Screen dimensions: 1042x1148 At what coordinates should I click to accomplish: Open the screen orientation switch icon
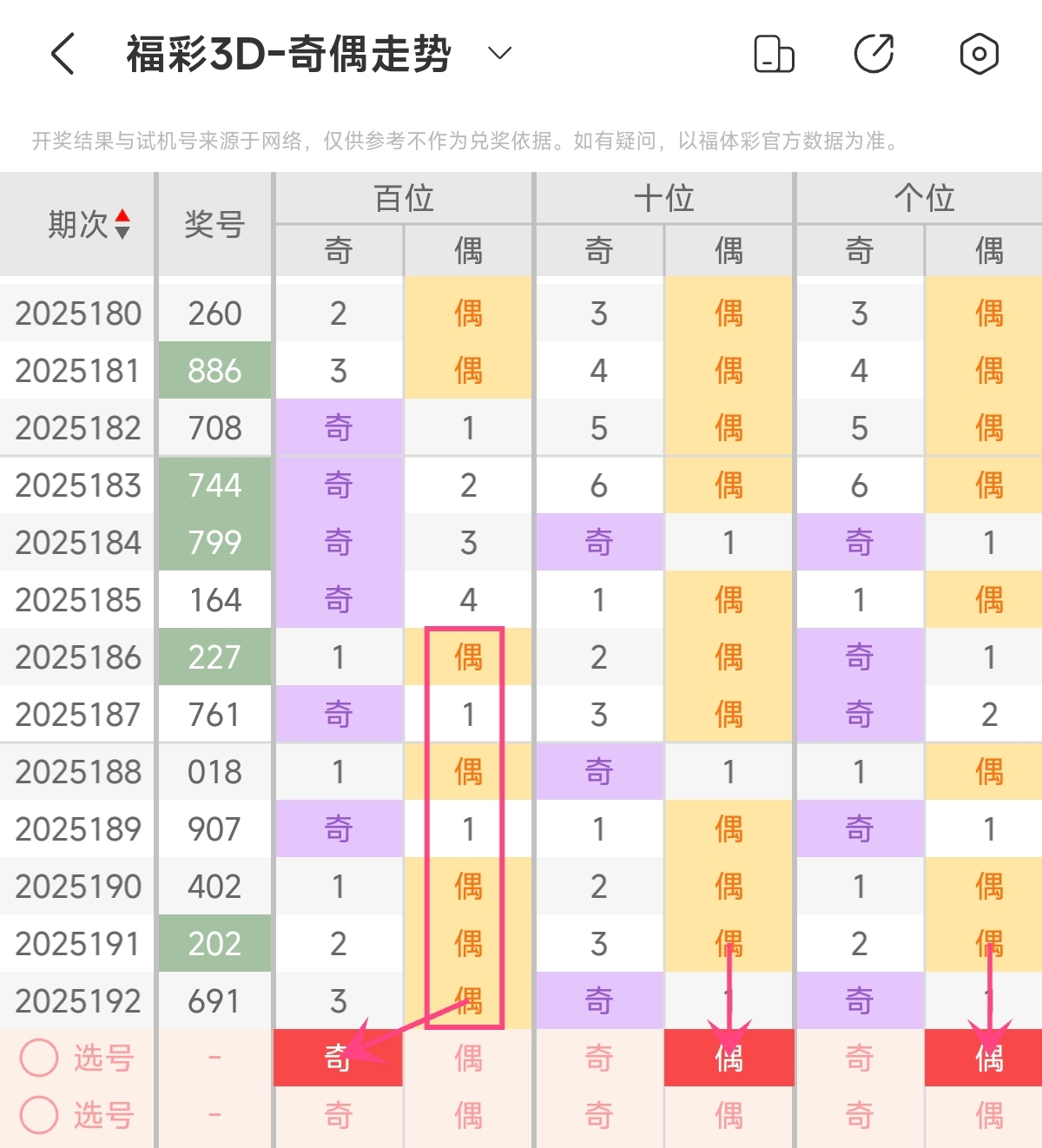pos(774,54)
